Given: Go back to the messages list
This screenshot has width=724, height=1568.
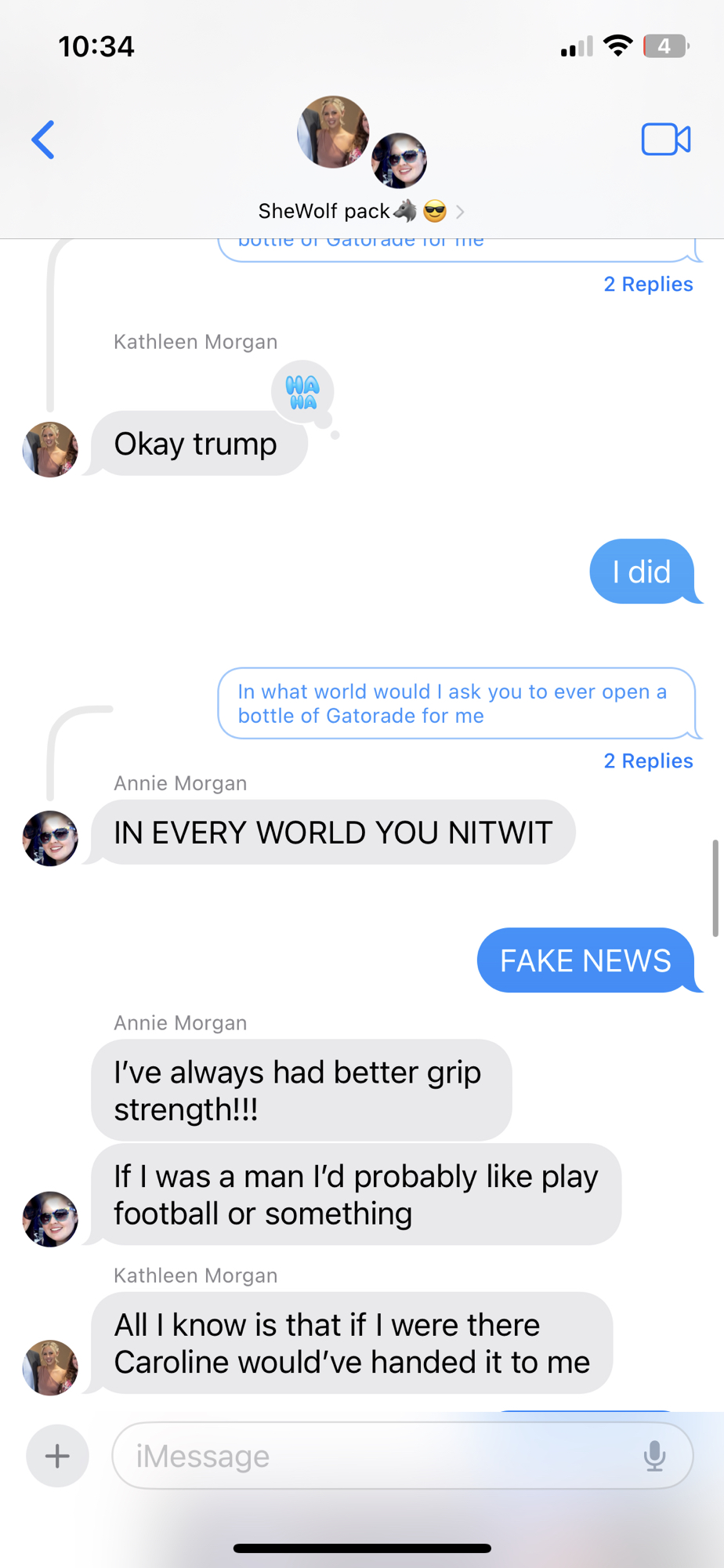Looking at the screenshot, I should (44, 140).
